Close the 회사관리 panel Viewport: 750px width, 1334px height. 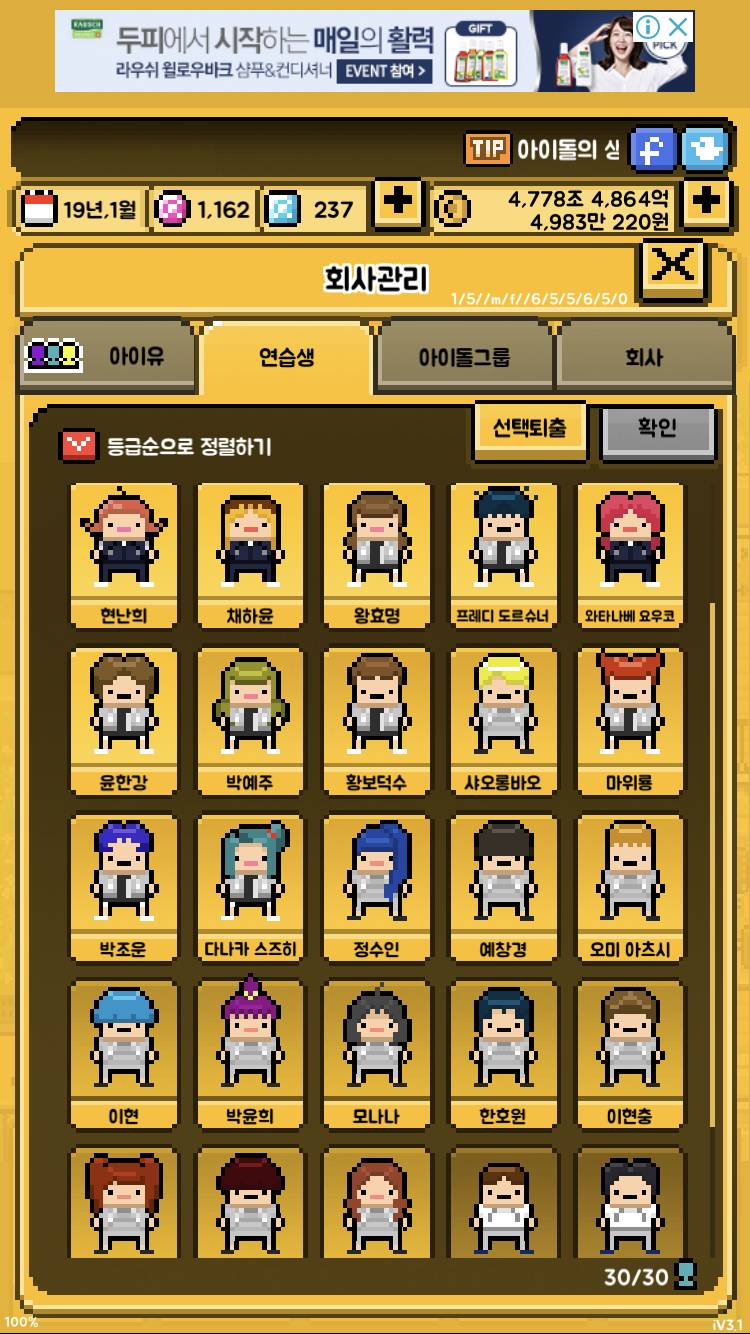pos(674,267)
